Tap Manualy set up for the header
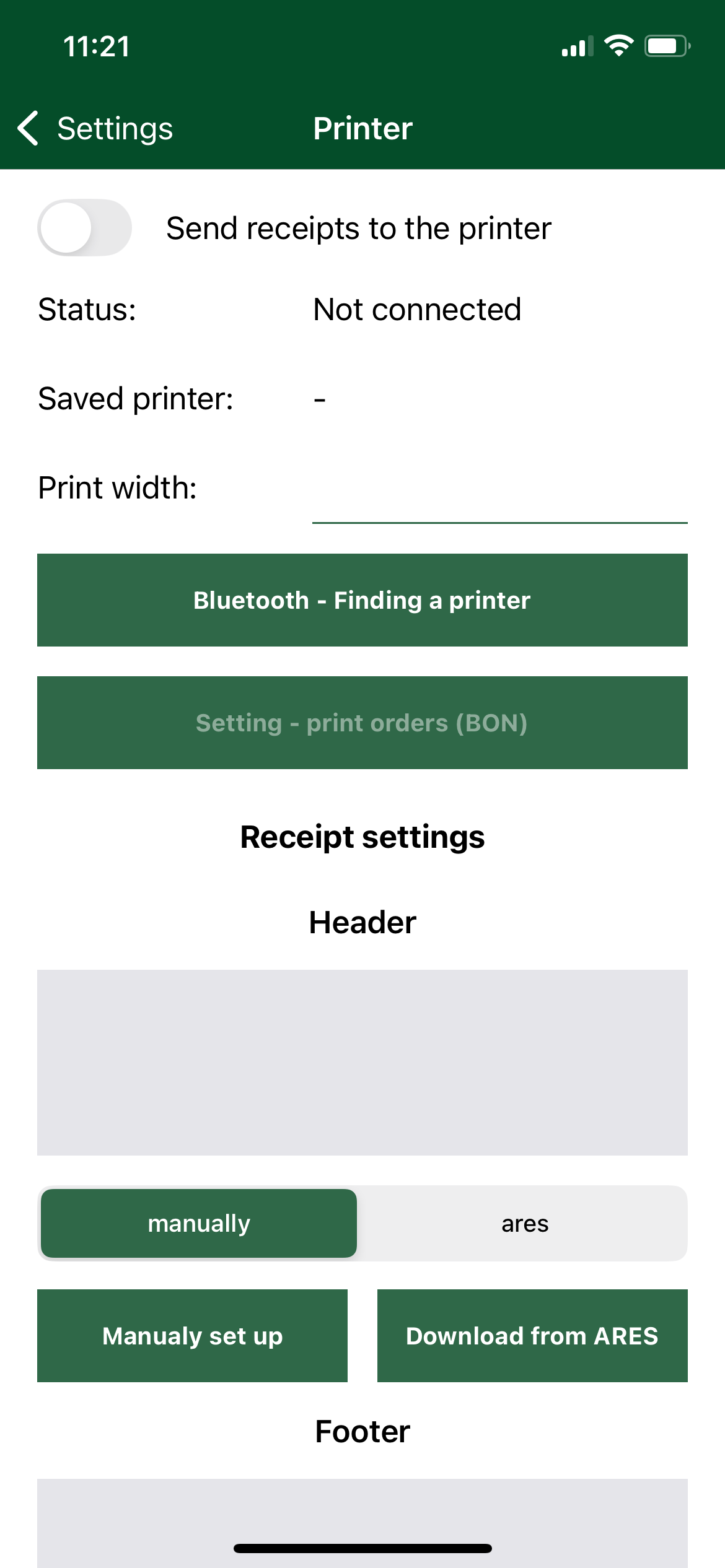The width and height of the screenshot is (725, 1568). click(x=192, y=1336)
